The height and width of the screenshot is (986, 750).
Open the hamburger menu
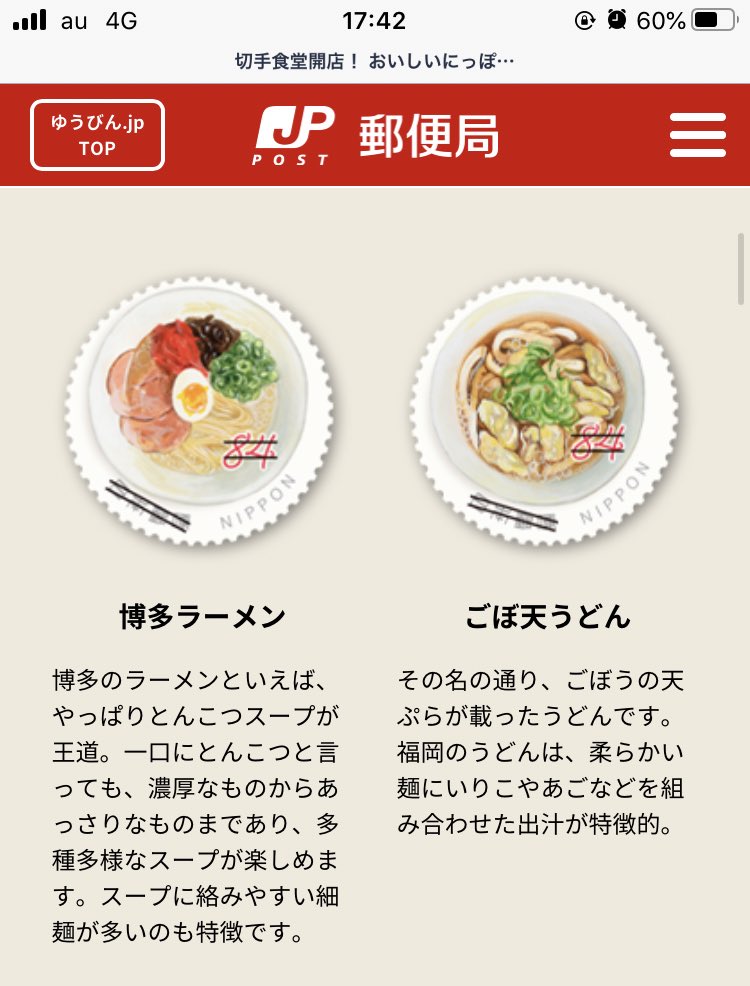tap(697, 135)
